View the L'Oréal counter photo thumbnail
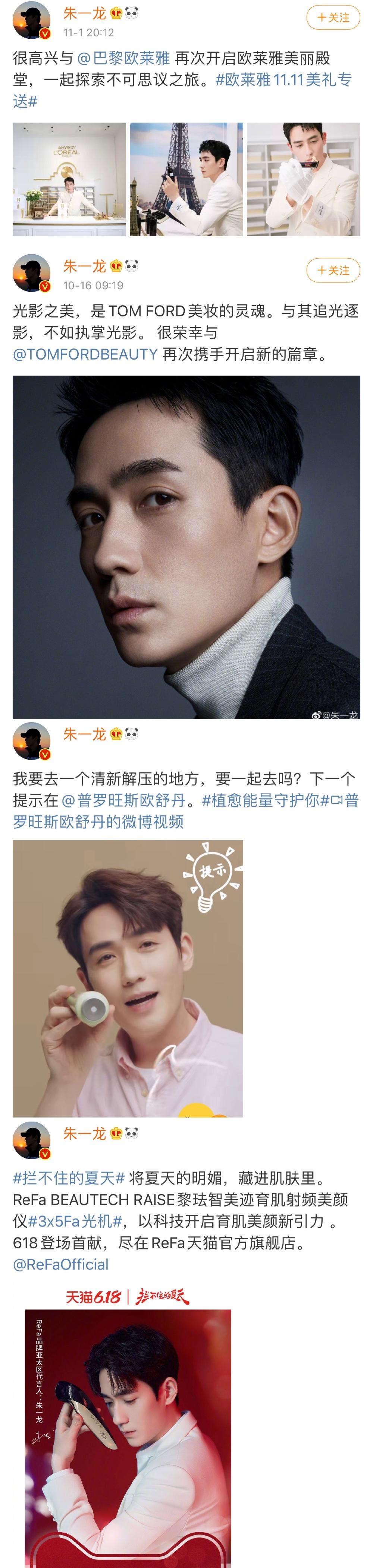This screenshot has height=1568, width=373. pyautogui.click(x=69, y=179)
